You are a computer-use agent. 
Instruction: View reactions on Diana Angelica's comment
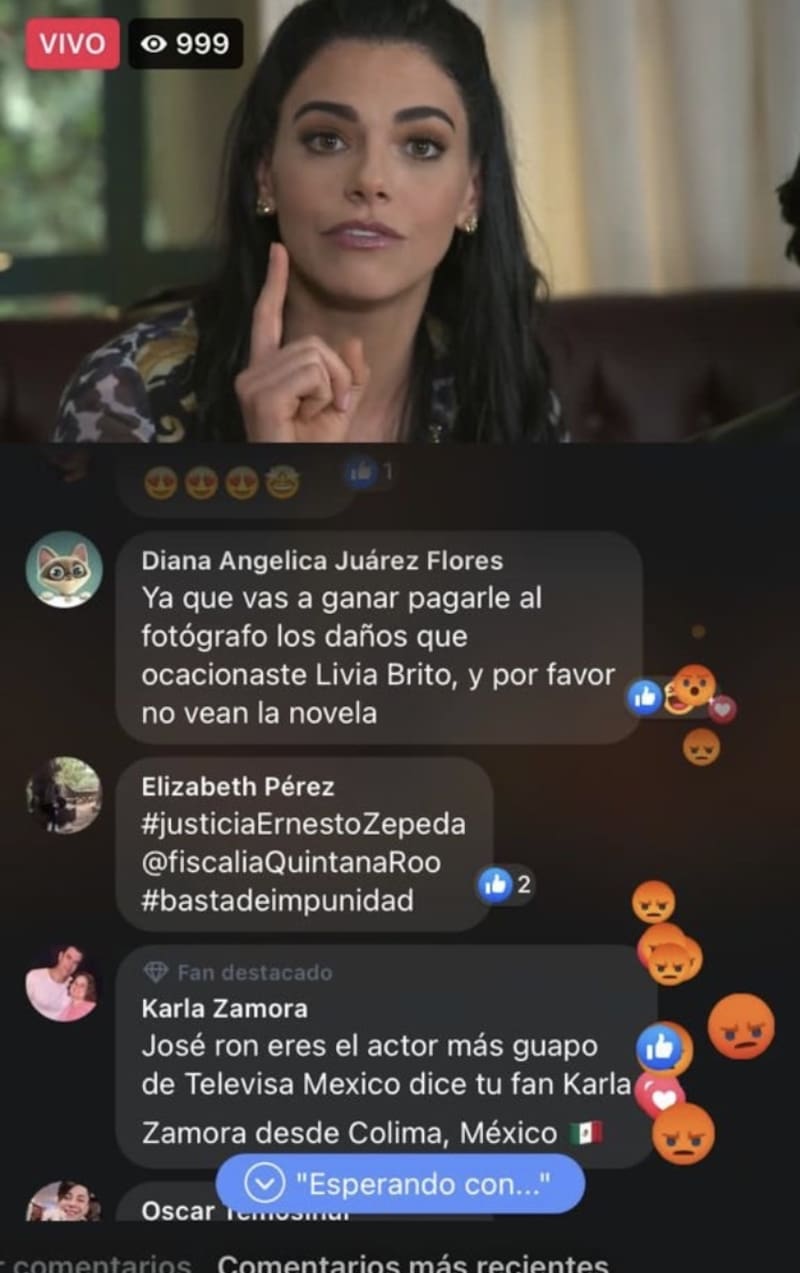[x=647, y=696]
